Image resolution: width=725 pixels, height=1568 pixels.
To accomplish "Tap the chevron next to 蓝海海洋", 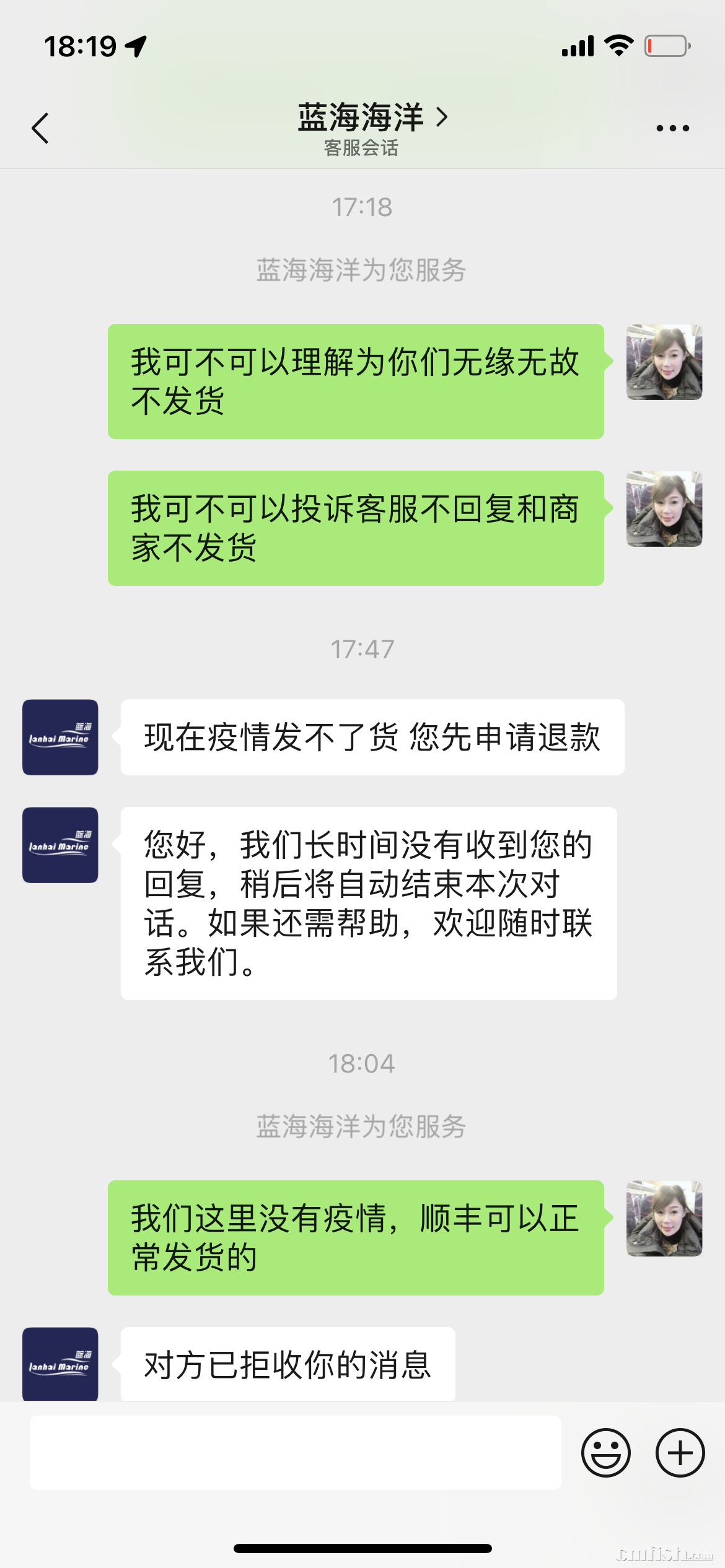I will pyautogui.click(x=442, y=116).
